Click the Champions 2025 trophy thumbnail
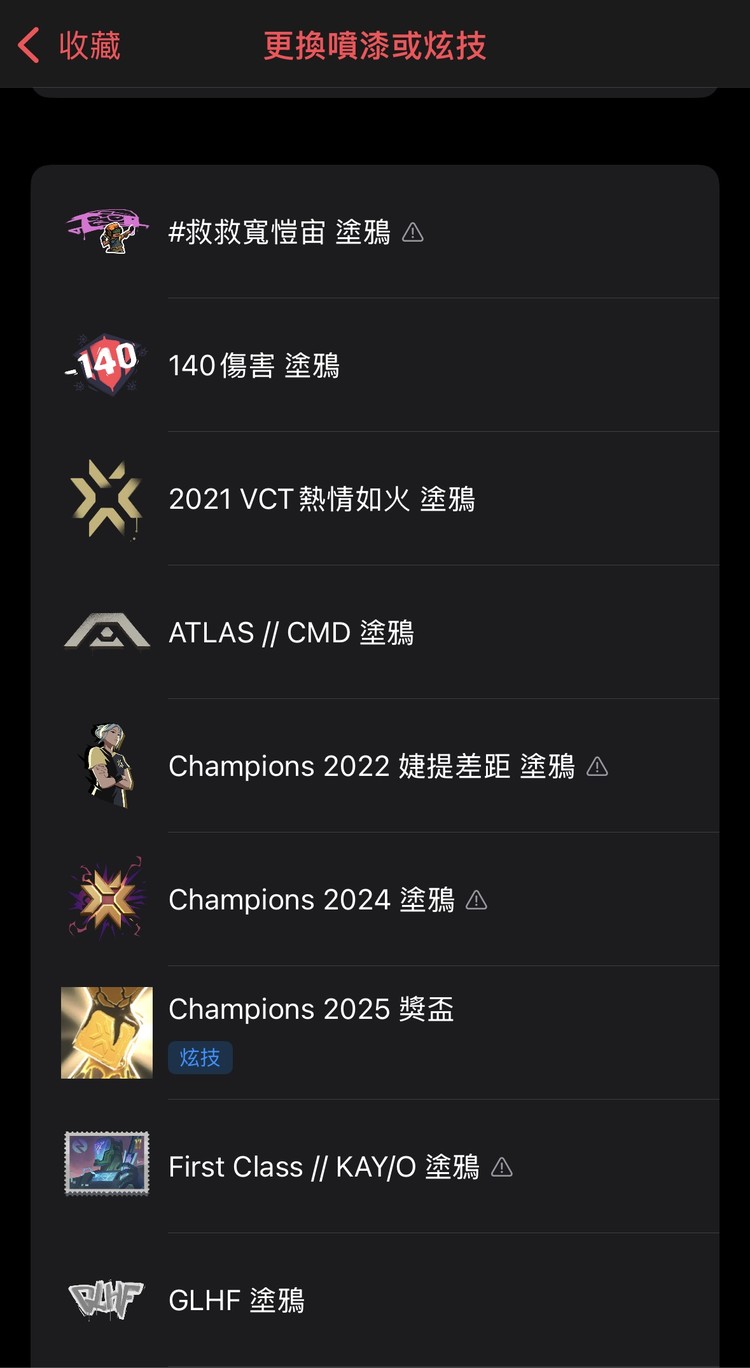This screenshot has height=1368, width=750. coord(106,1032)
